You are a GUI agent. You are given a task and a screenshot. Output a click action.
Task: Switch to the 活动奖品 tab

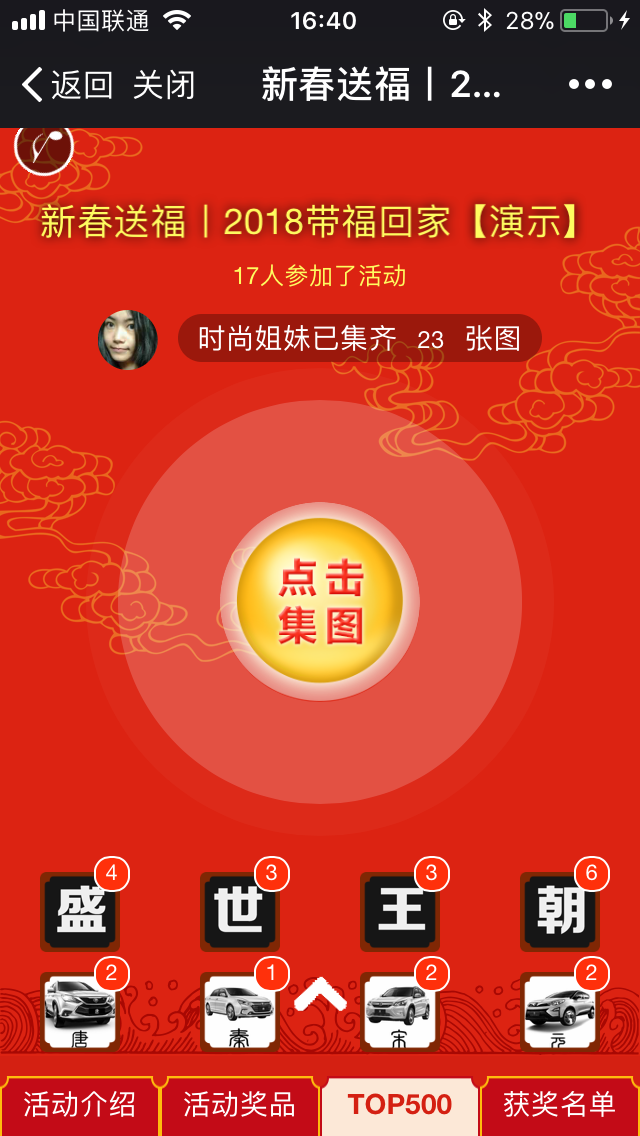point(240,1105)
